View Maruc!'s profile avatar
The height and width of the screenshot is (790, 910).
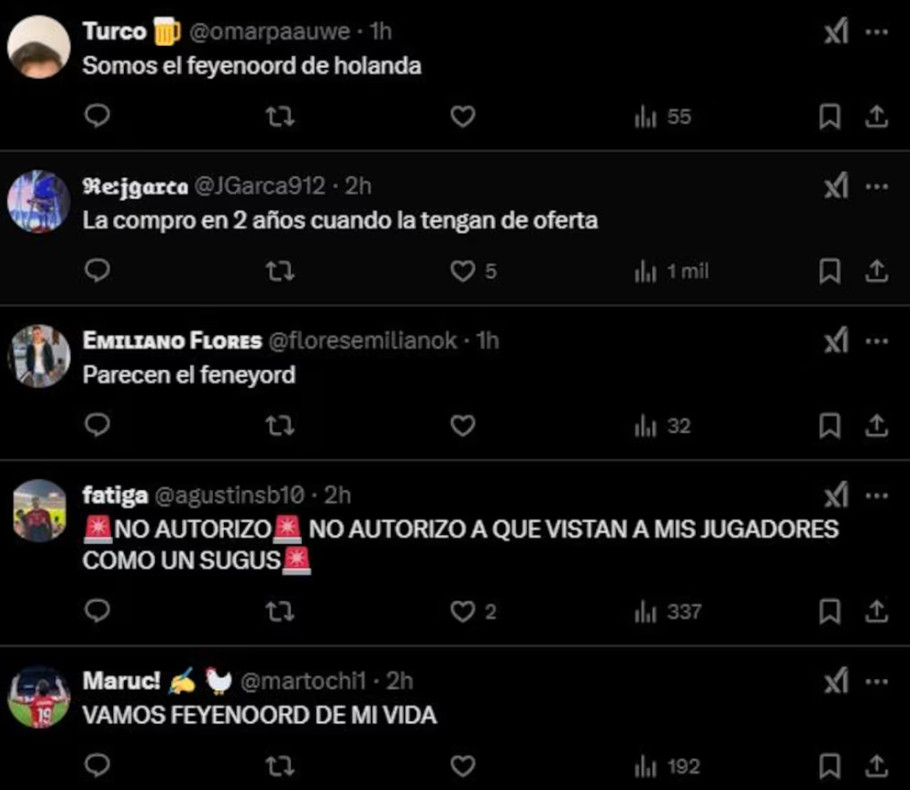(38, 697)
